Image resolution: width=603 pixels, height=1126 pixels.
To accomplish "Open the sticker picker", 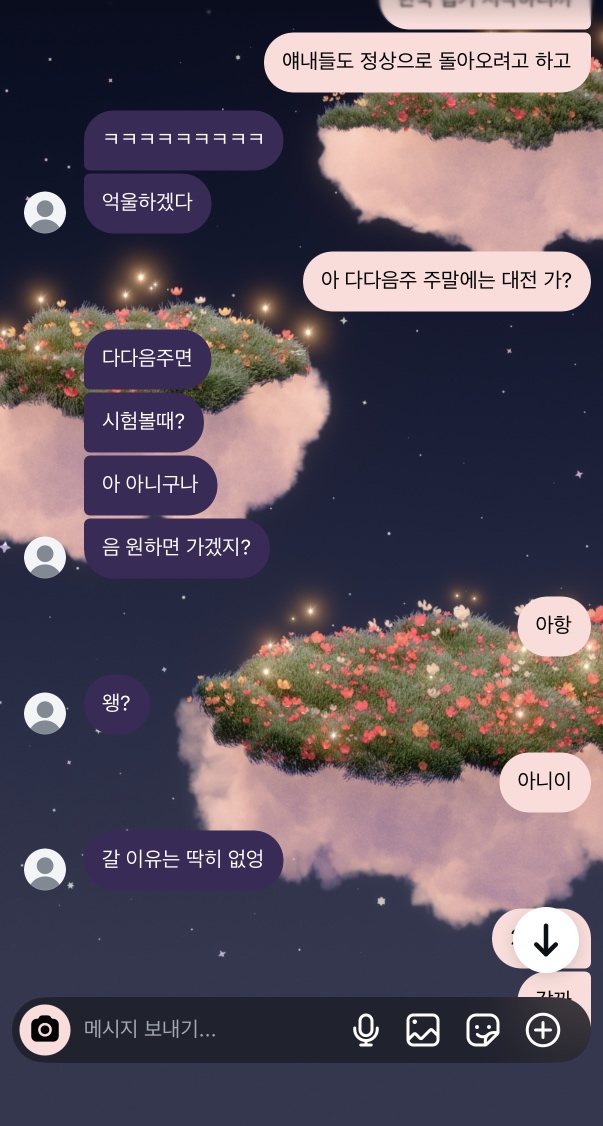I will 483,1030.
